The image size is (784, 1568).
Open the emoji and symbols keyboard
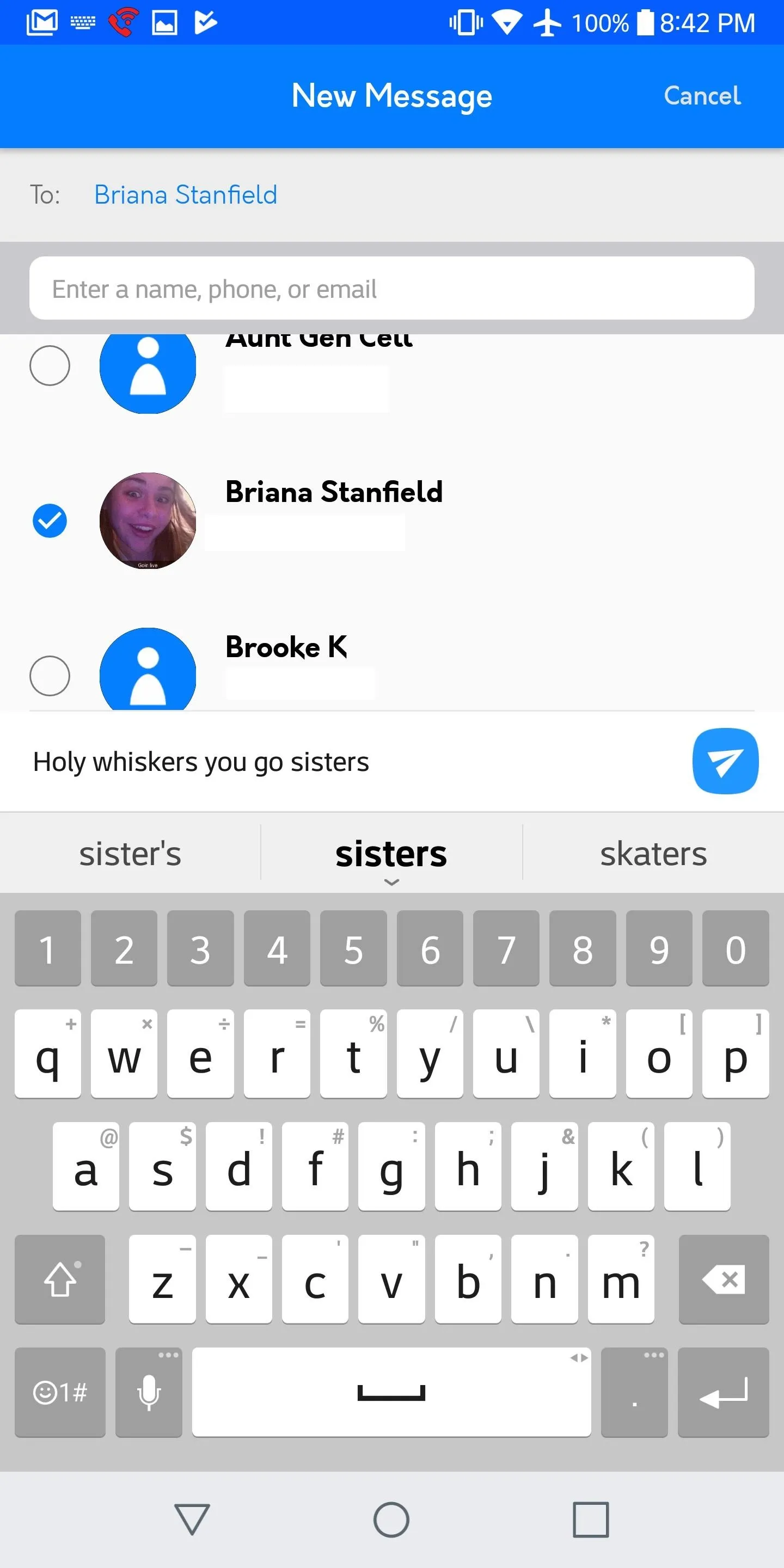60,1392
